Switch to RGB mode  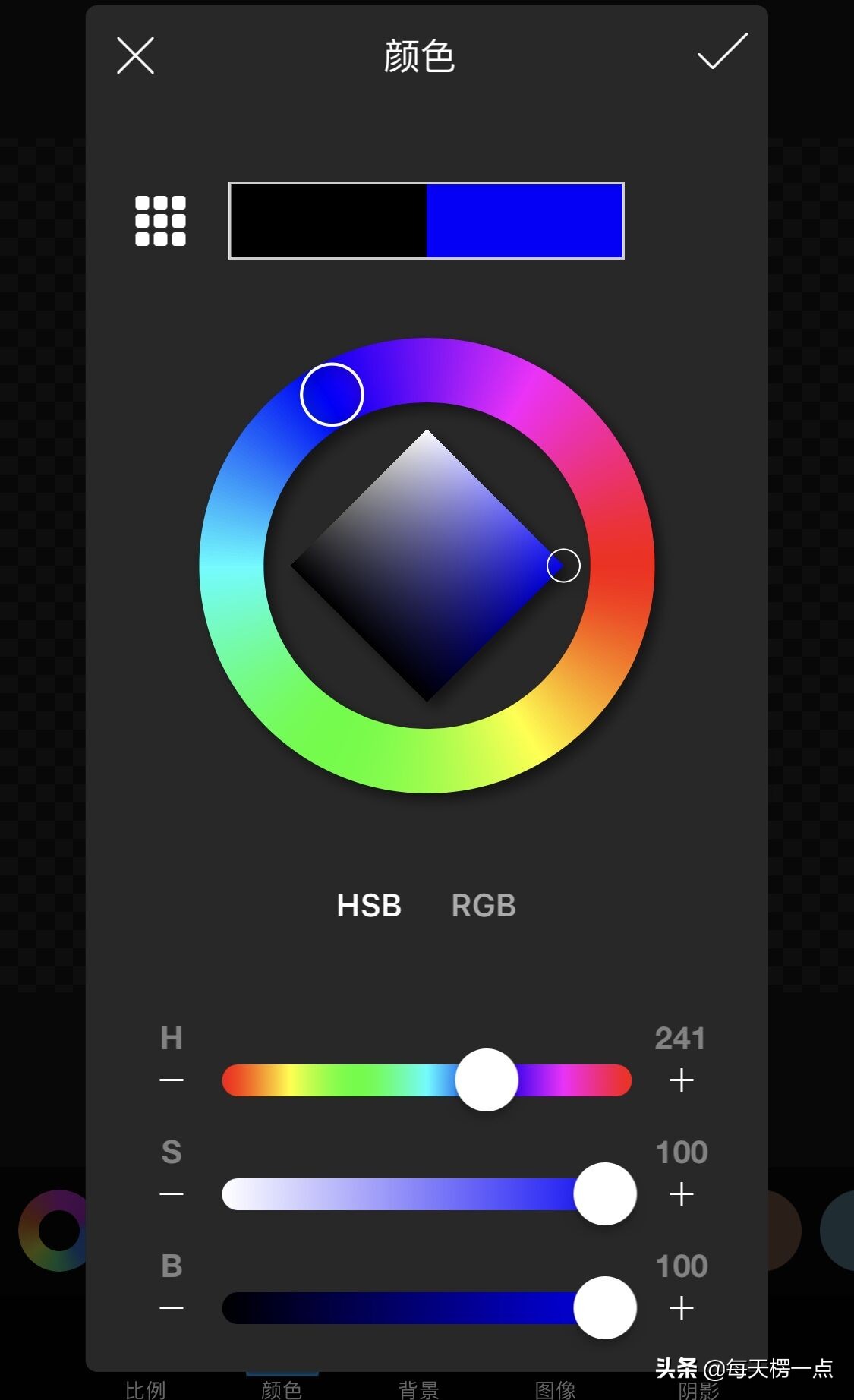(x=484, y=906)
